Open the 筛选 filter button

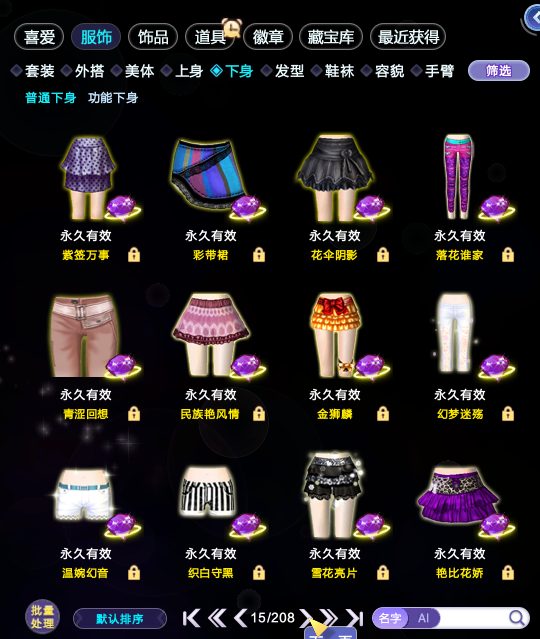pyautogui.click(x=499, y=71)
